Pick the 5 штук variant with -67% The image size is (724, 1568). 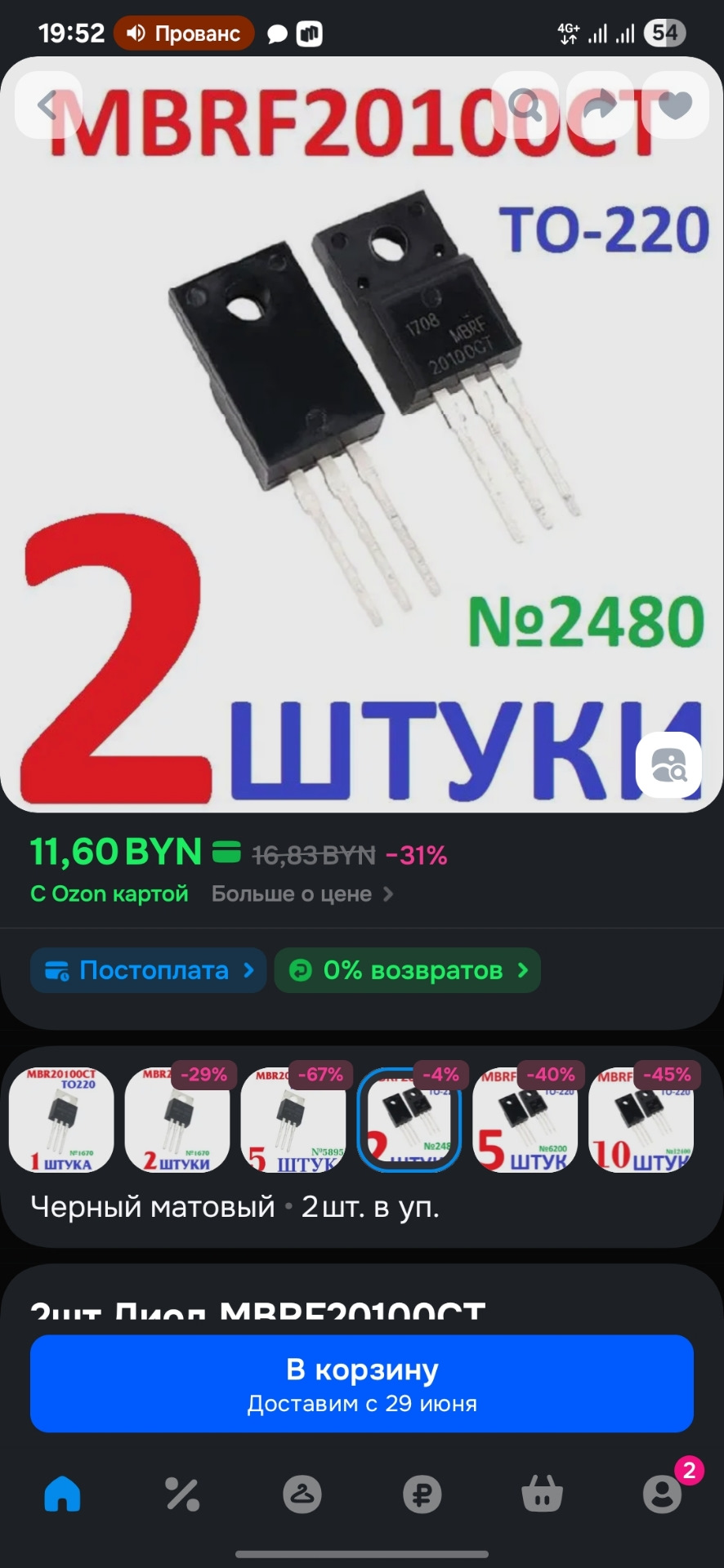click(293, 1119)
